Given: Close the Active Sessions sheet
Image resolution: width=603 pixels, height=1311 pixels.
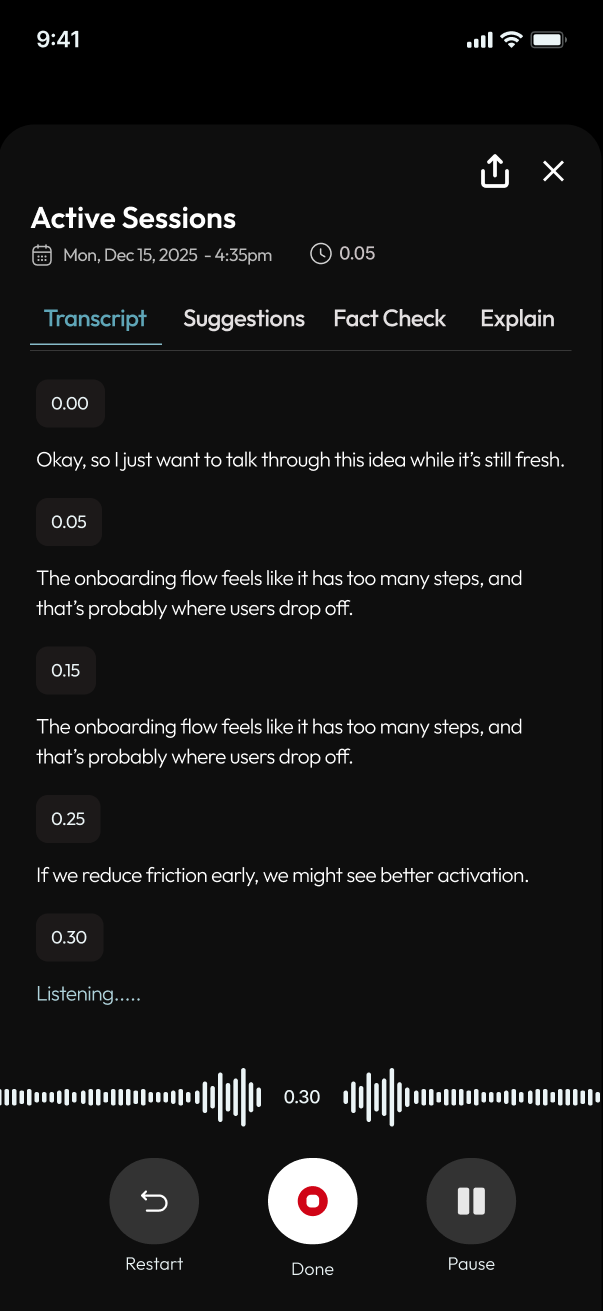Looking at the screenshot, I should (x=553, y=171).
